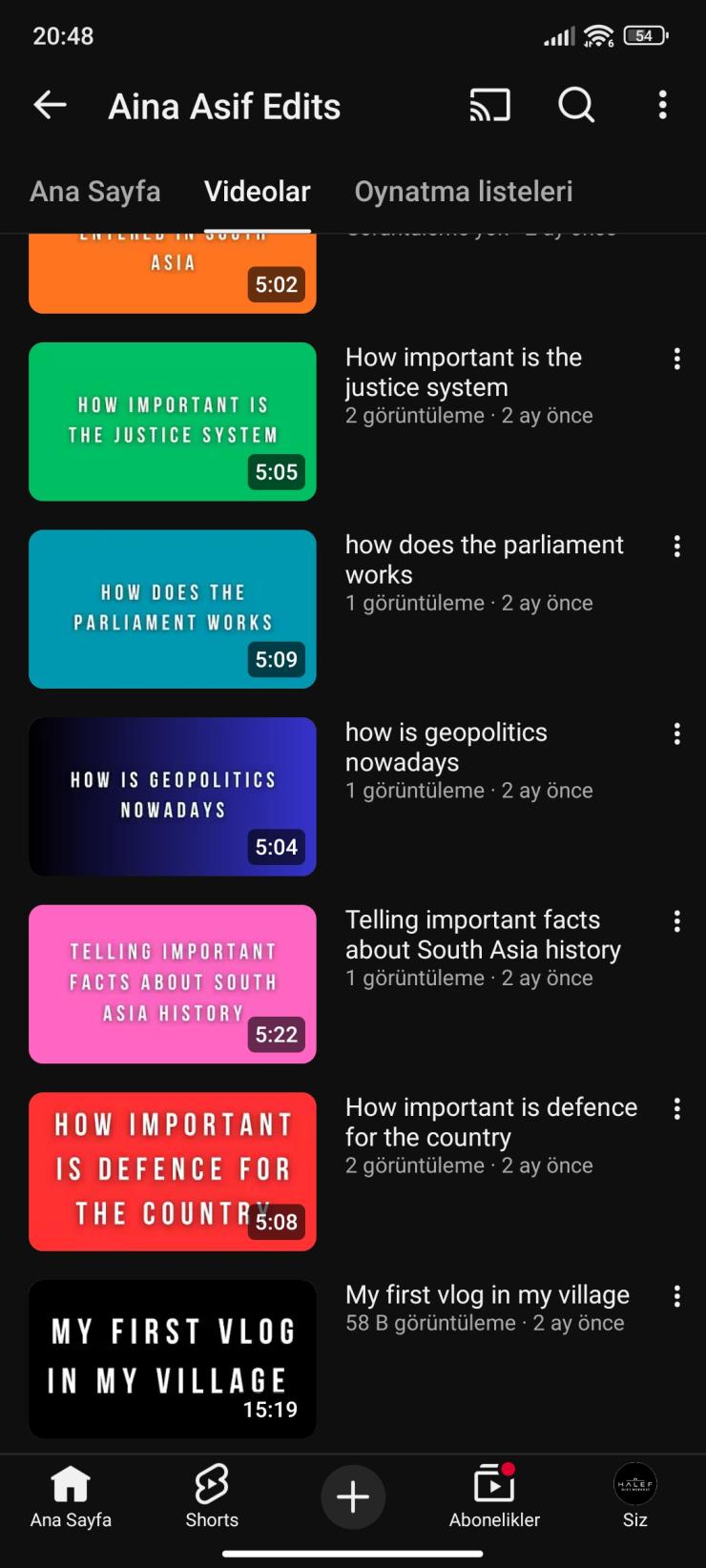The image size is (706, 1568).
Task: Go back using the arrow icon
Action: [x=50, y=105]
